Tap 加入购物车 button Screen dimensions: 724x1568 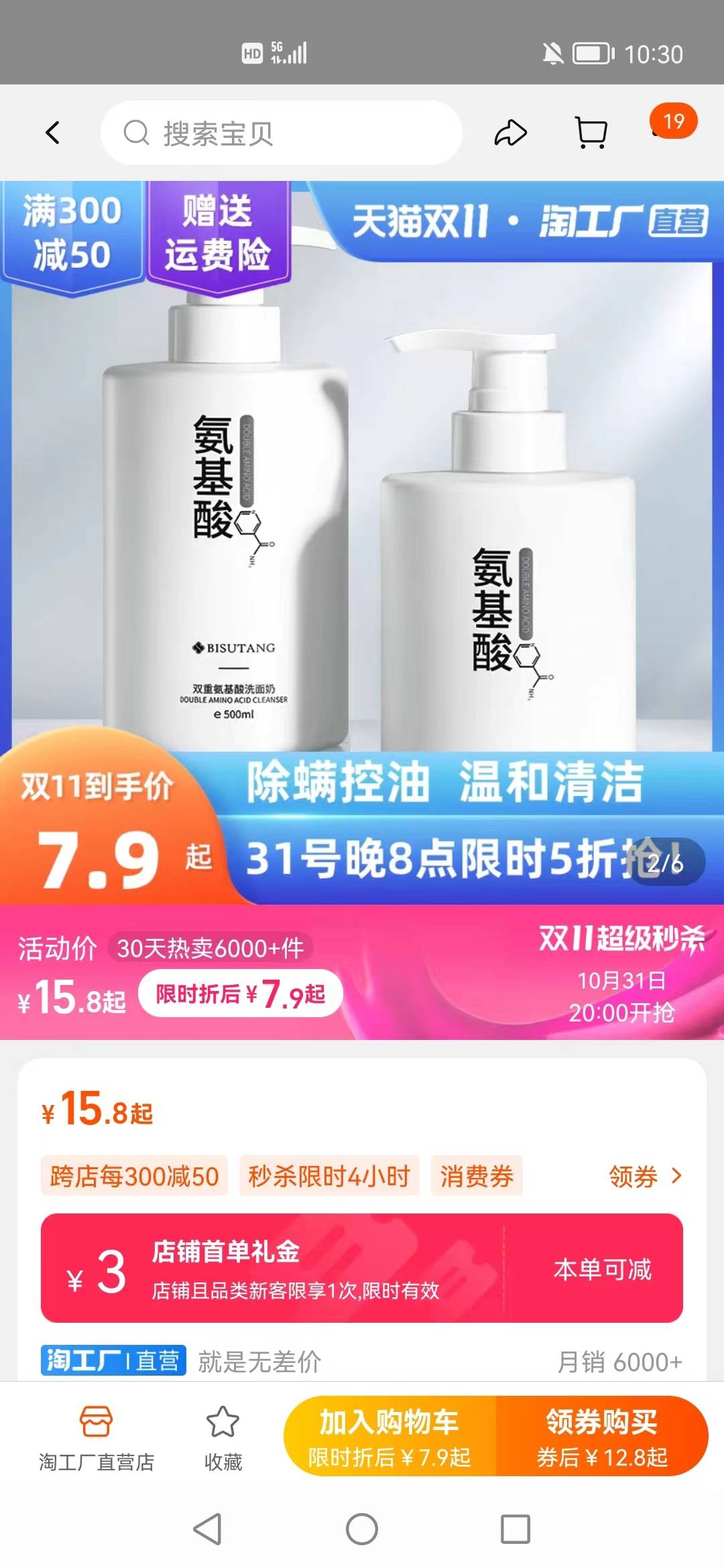coord(389,1436)
